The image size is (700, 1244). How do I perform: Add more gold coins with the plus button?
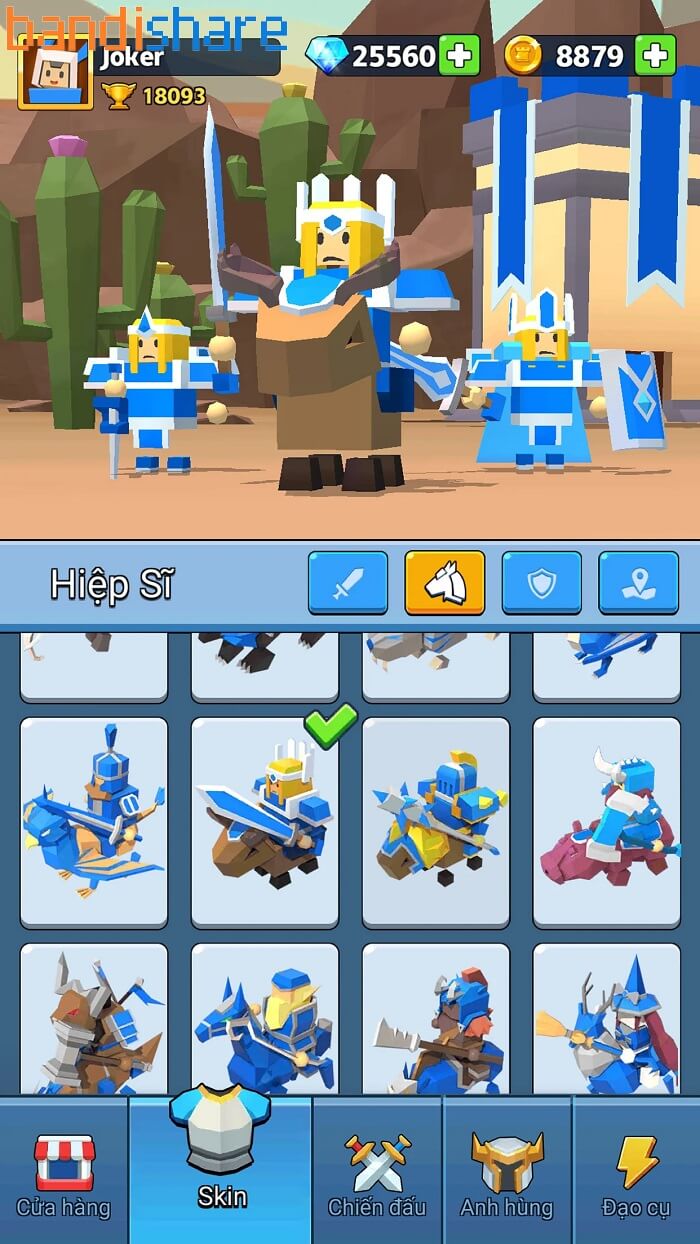(x=656, y=56)
